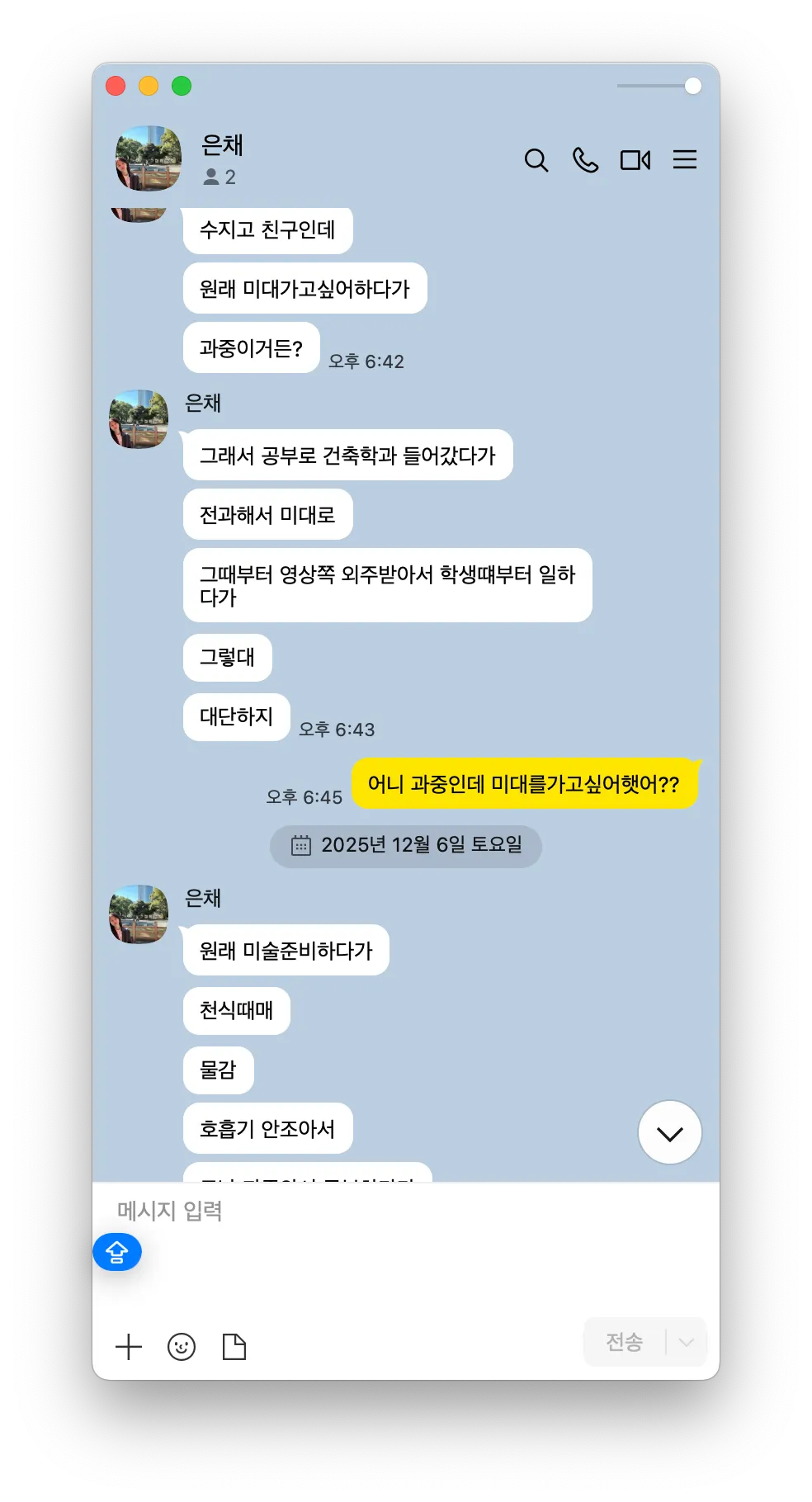Adjust the window transparency slider

692,86
